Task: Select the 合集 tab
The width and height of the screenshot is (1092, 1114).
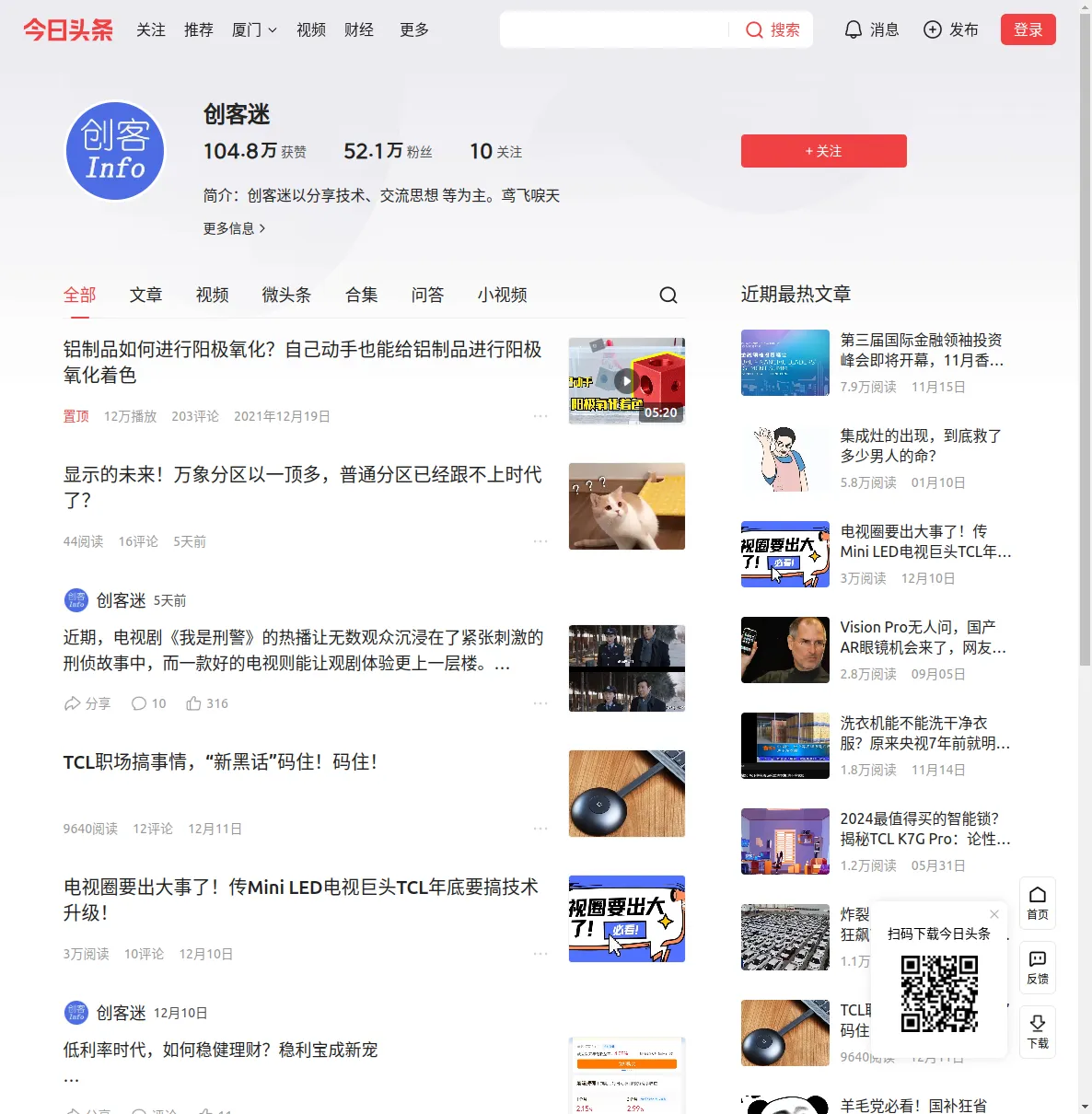Action: coord(361,295)
